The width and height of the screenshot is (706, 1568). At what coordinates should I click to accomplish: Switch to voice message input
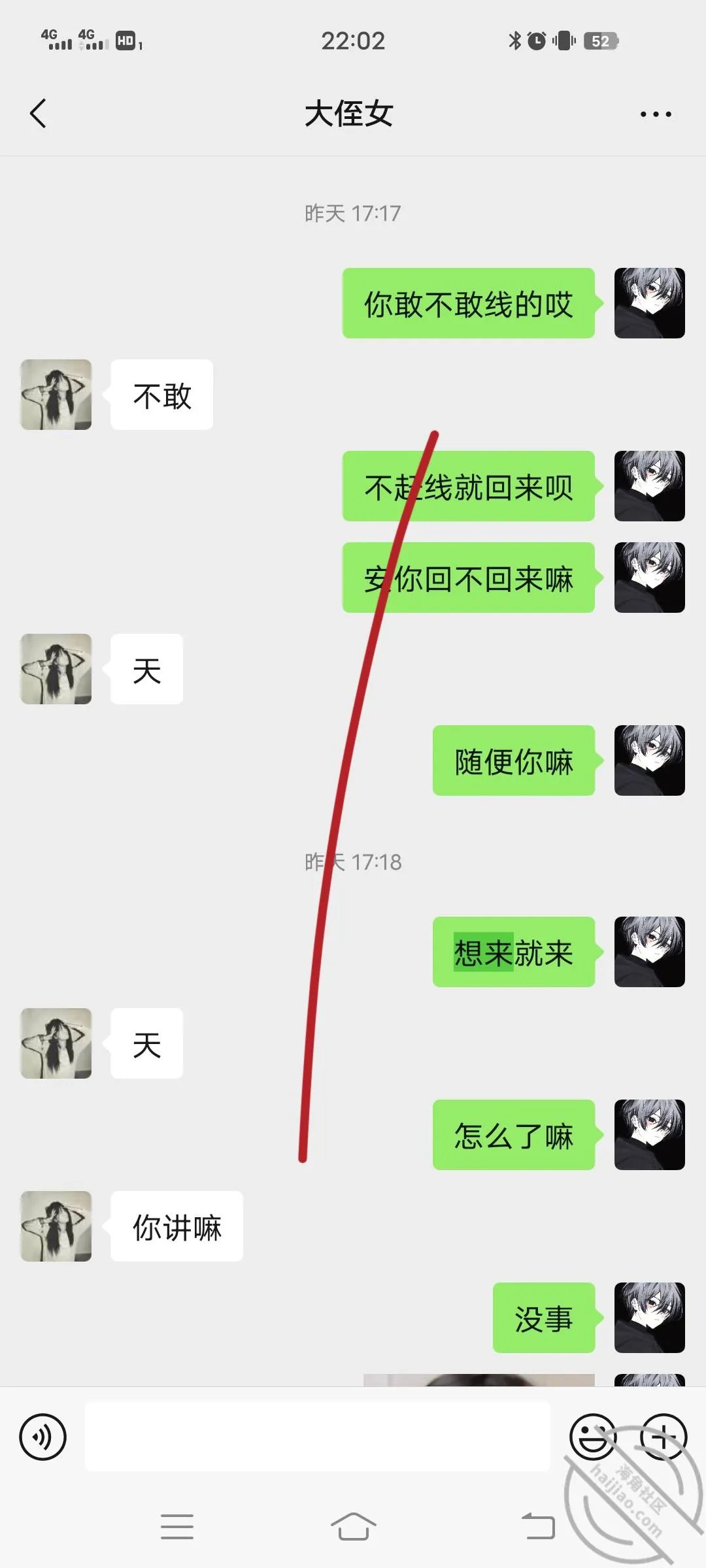pyautogui.click(x=43, y=1437)
